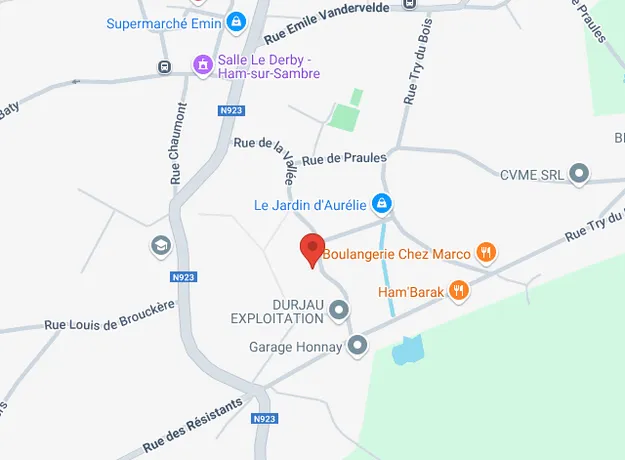Open the Ham'Barak restaurant marker
Screen dimensions: 625x460
click(x=458, y=291)
